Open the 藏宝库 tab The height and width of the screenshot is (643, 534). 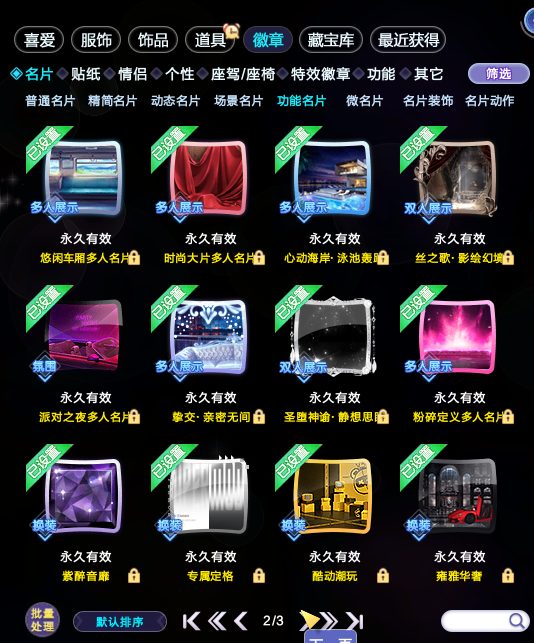(331, 40)
